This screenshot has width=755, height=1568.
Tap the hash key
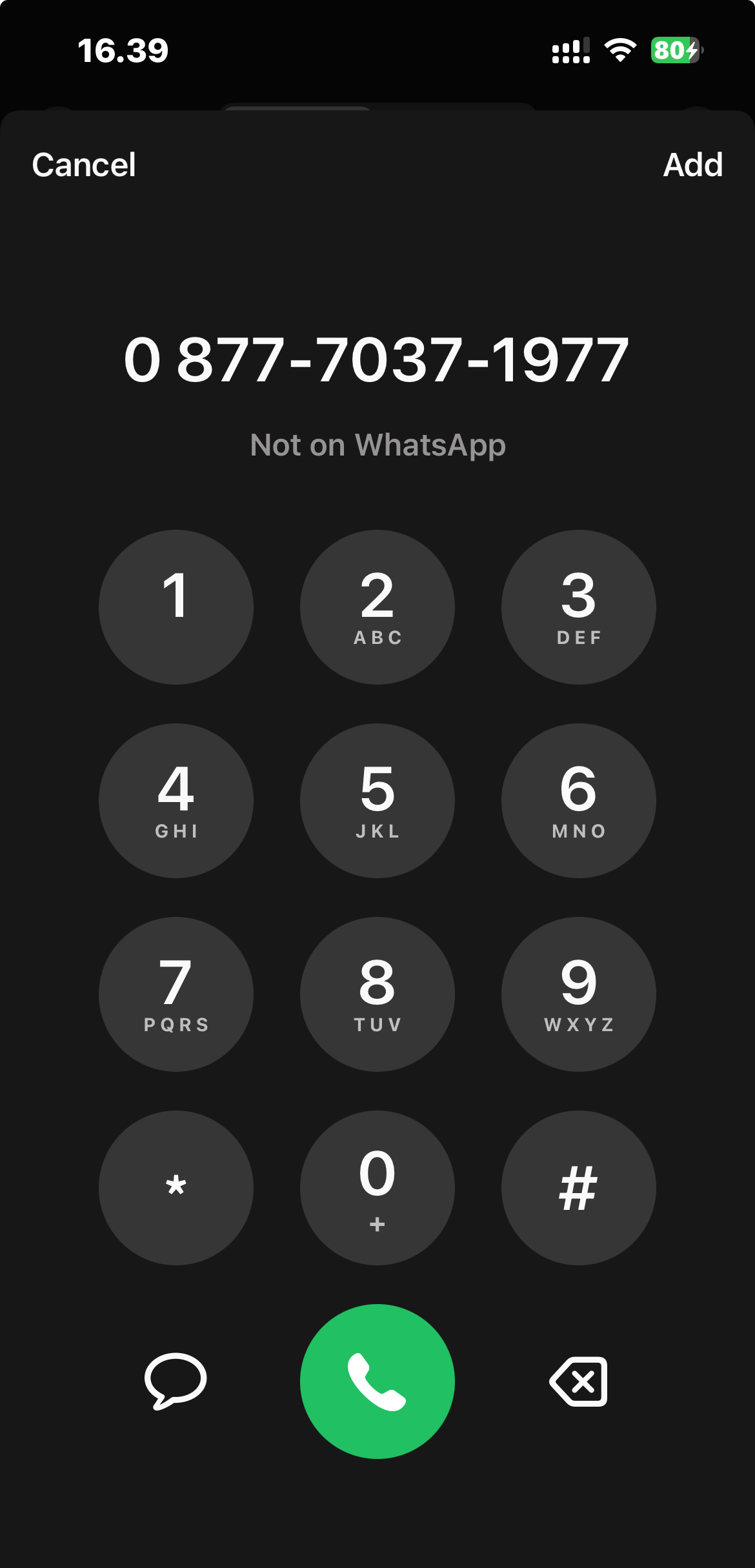pos(579,1188)
